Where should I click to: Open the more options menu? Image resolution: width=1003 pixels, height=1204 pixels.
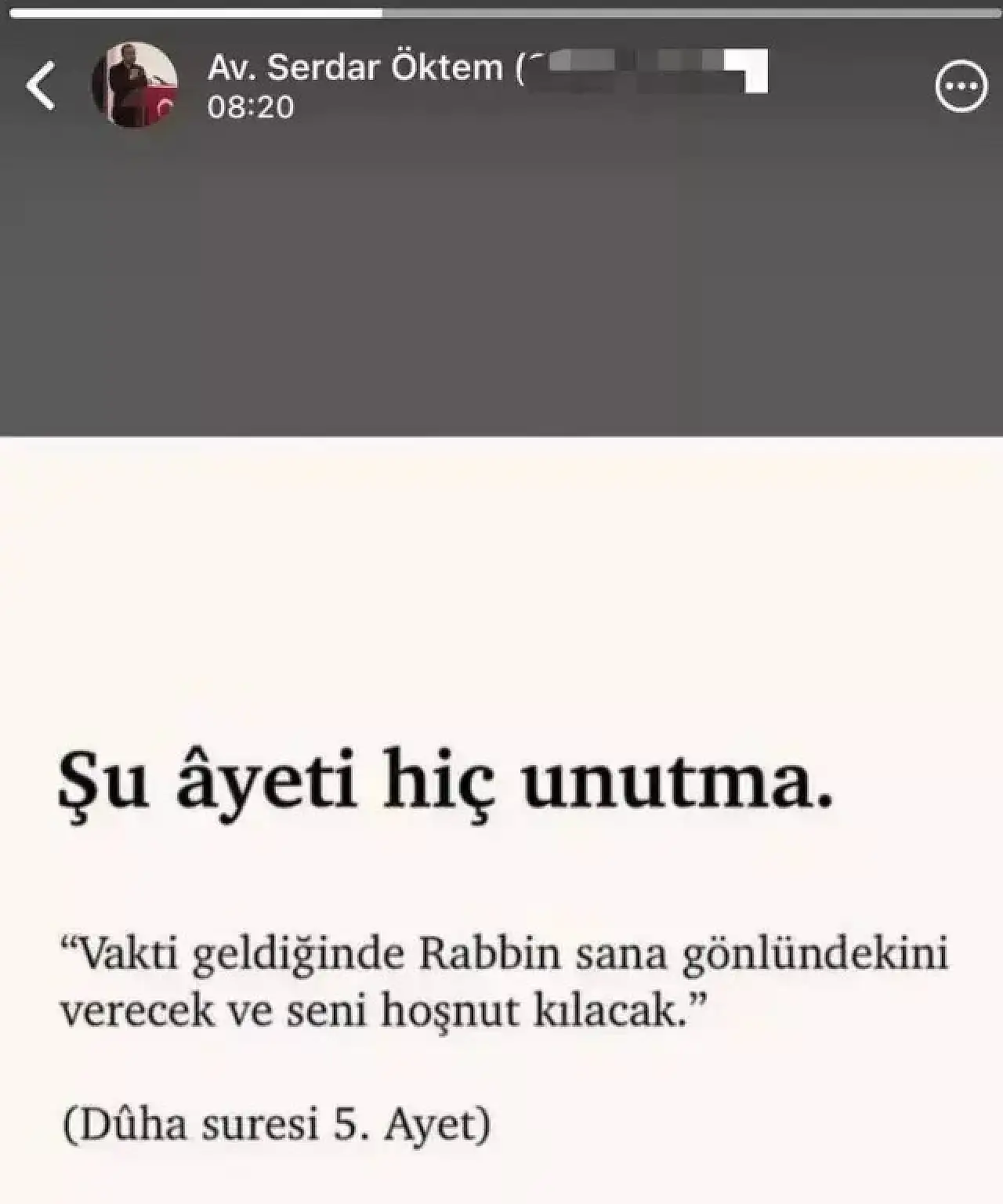(x=961, y=85)
